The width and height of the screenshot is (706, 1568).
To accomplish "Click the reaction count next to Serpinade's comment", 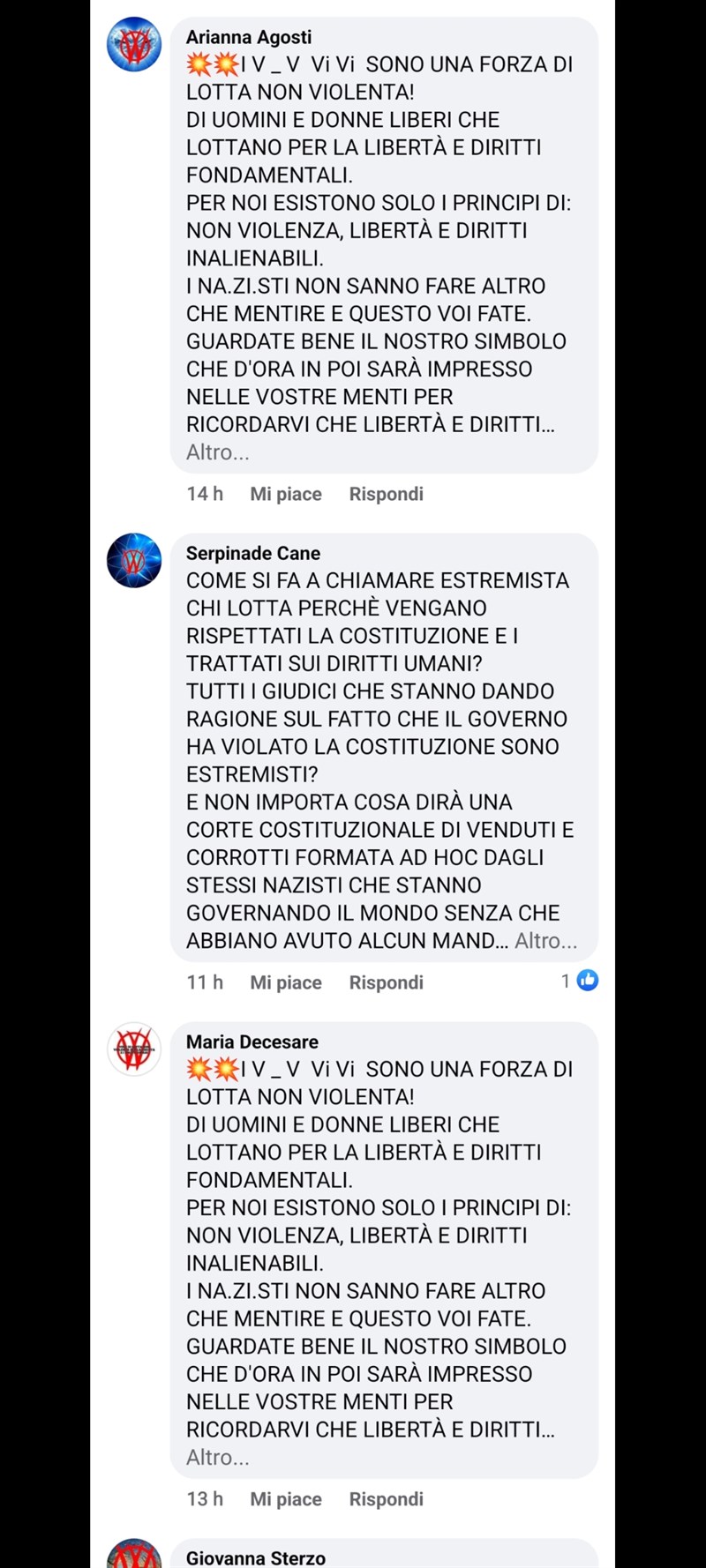I will (x=564, y=980).
